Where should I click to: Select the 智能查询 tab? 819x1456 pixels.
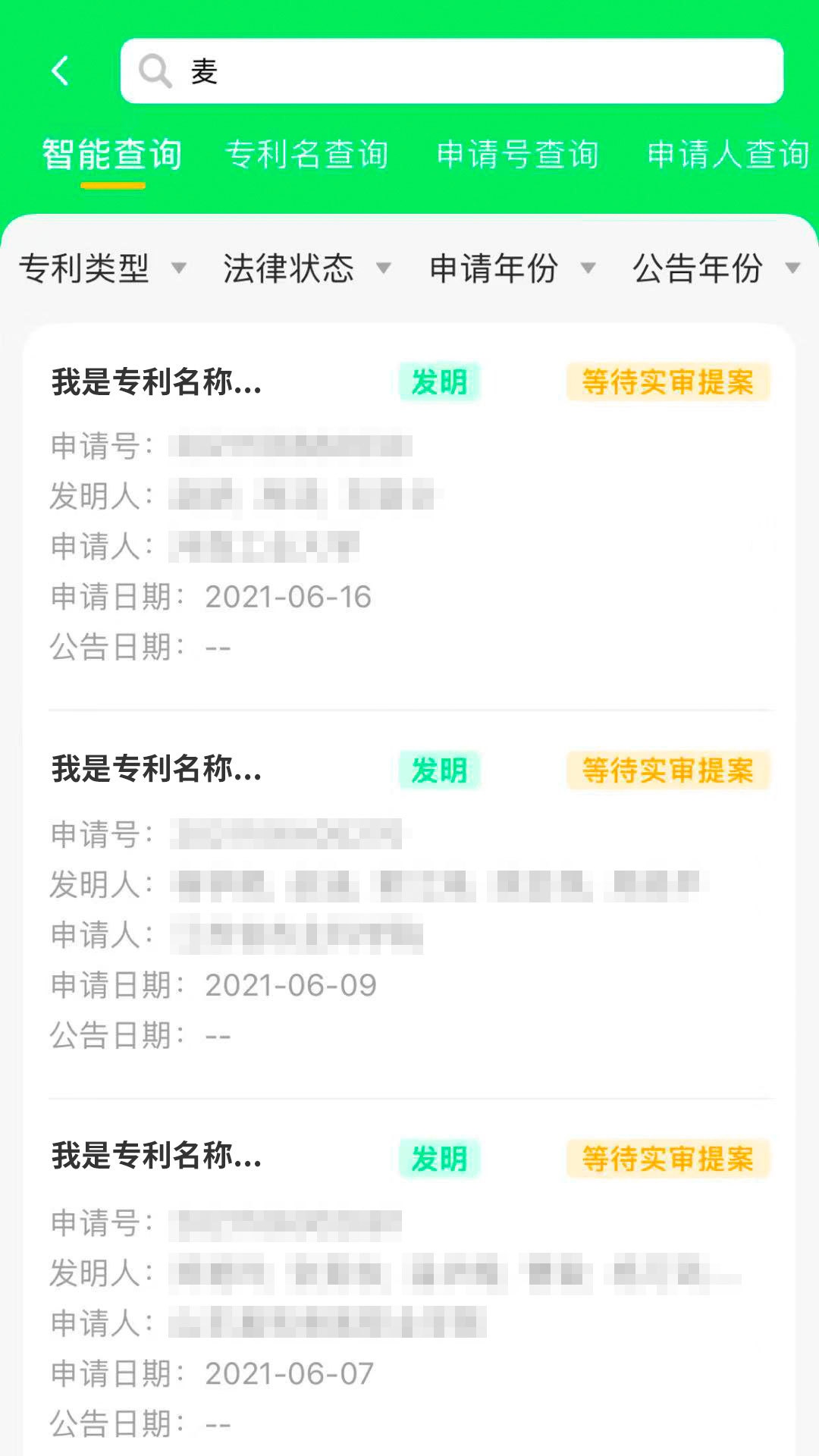tap(112, 154)
